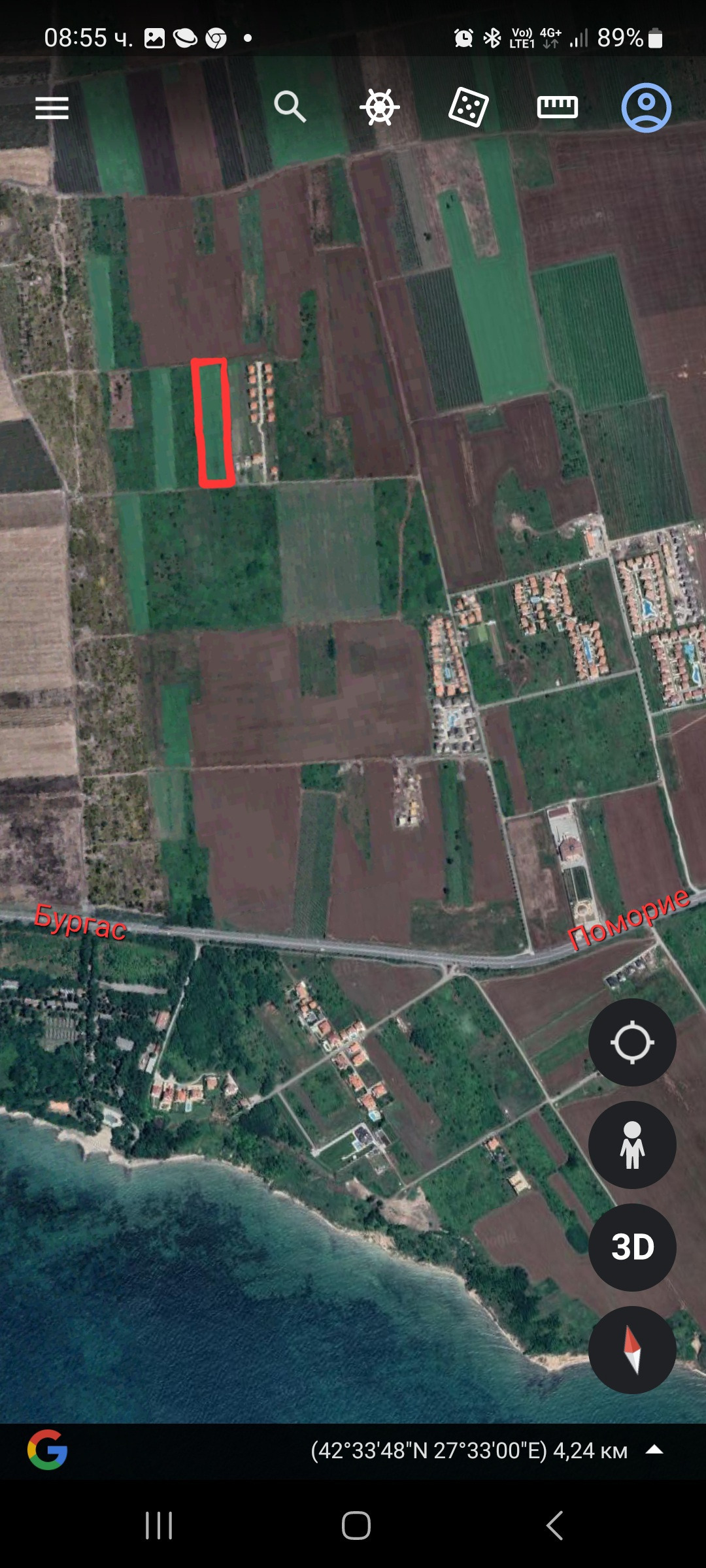Reset orientation with the compass
This screenshot has width=706, height=1568.
tap(631, 1349)
